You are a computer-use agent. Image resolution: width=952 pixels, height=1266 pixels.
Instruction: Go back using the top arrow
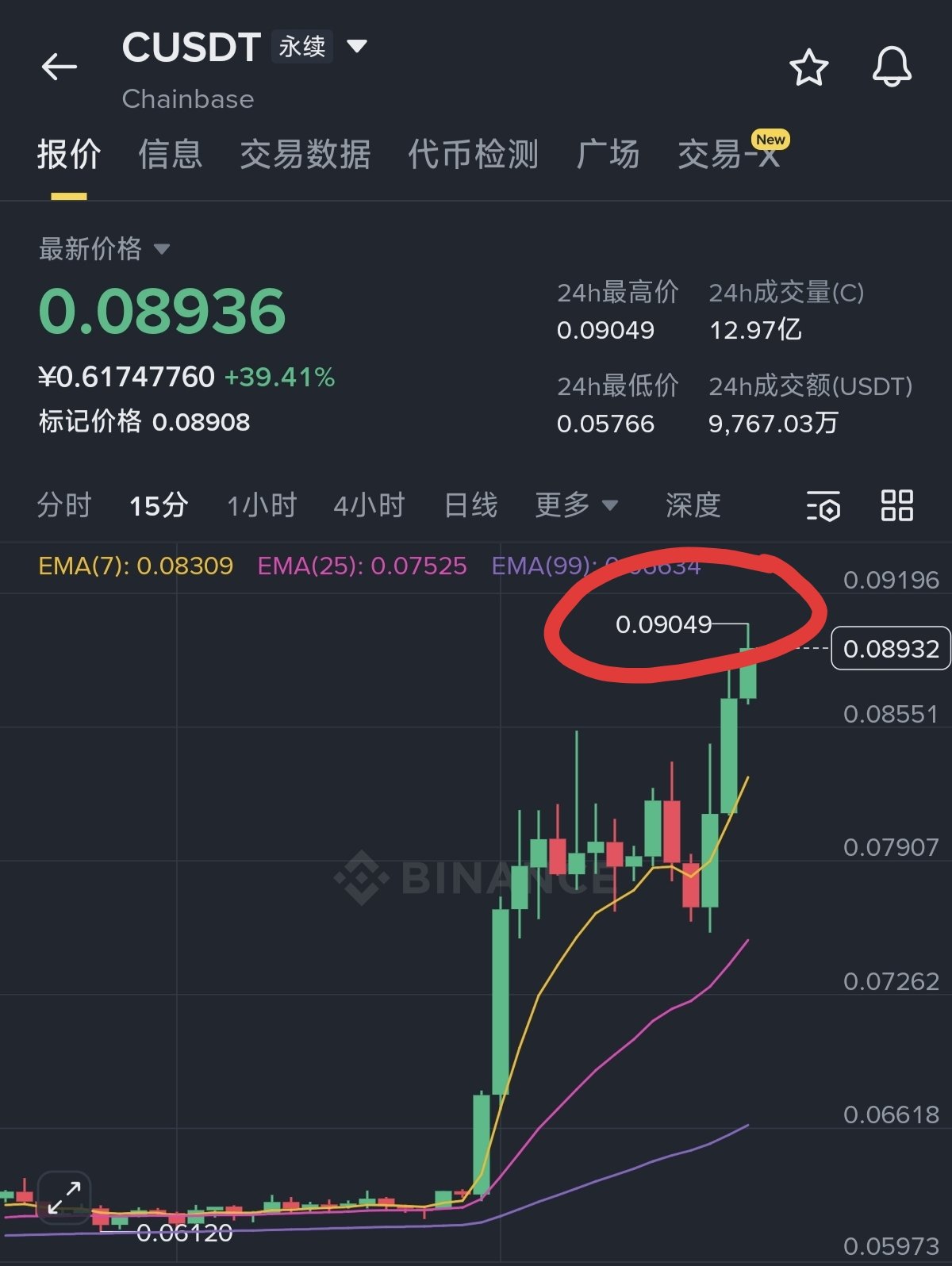(x=59, y=67)
